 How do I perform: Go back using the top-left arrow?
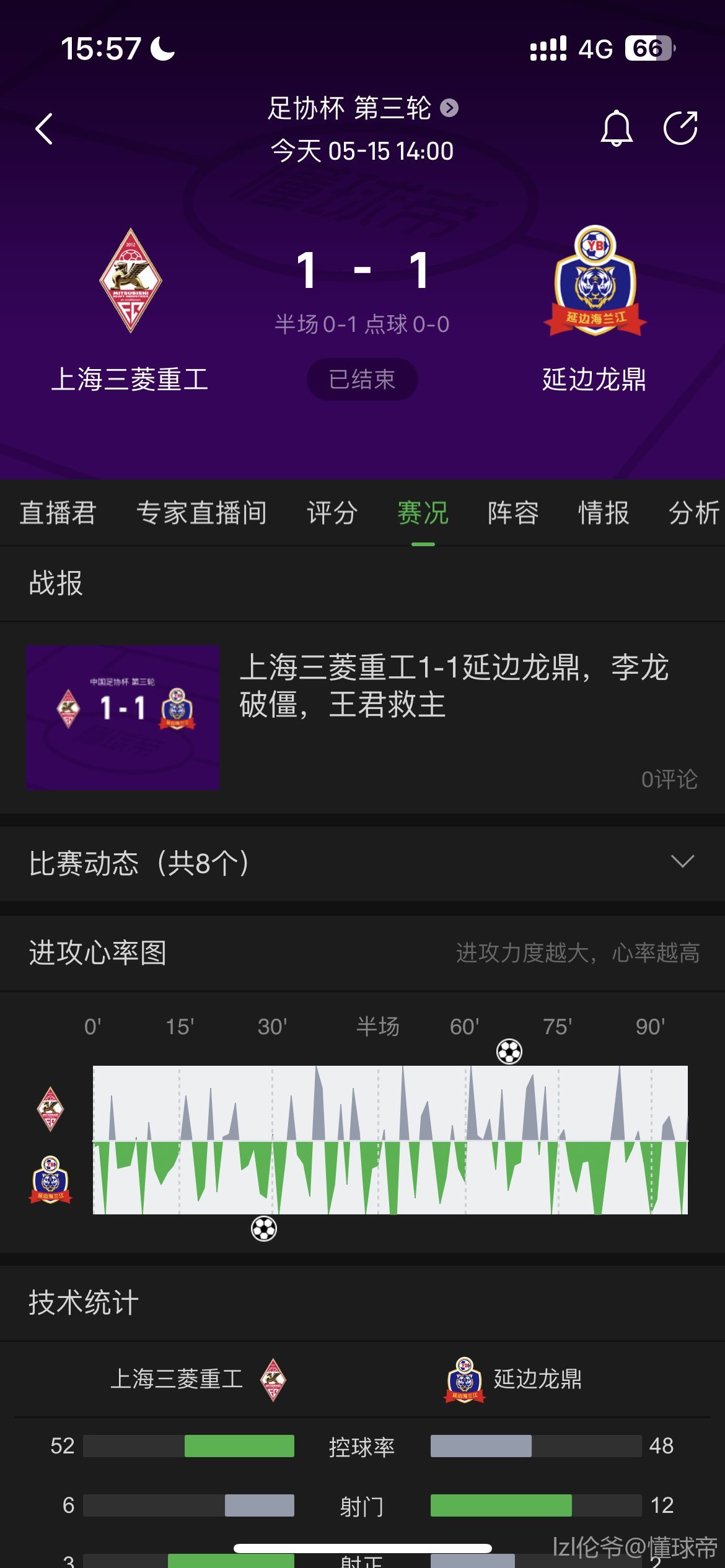(x=44, y=129)
